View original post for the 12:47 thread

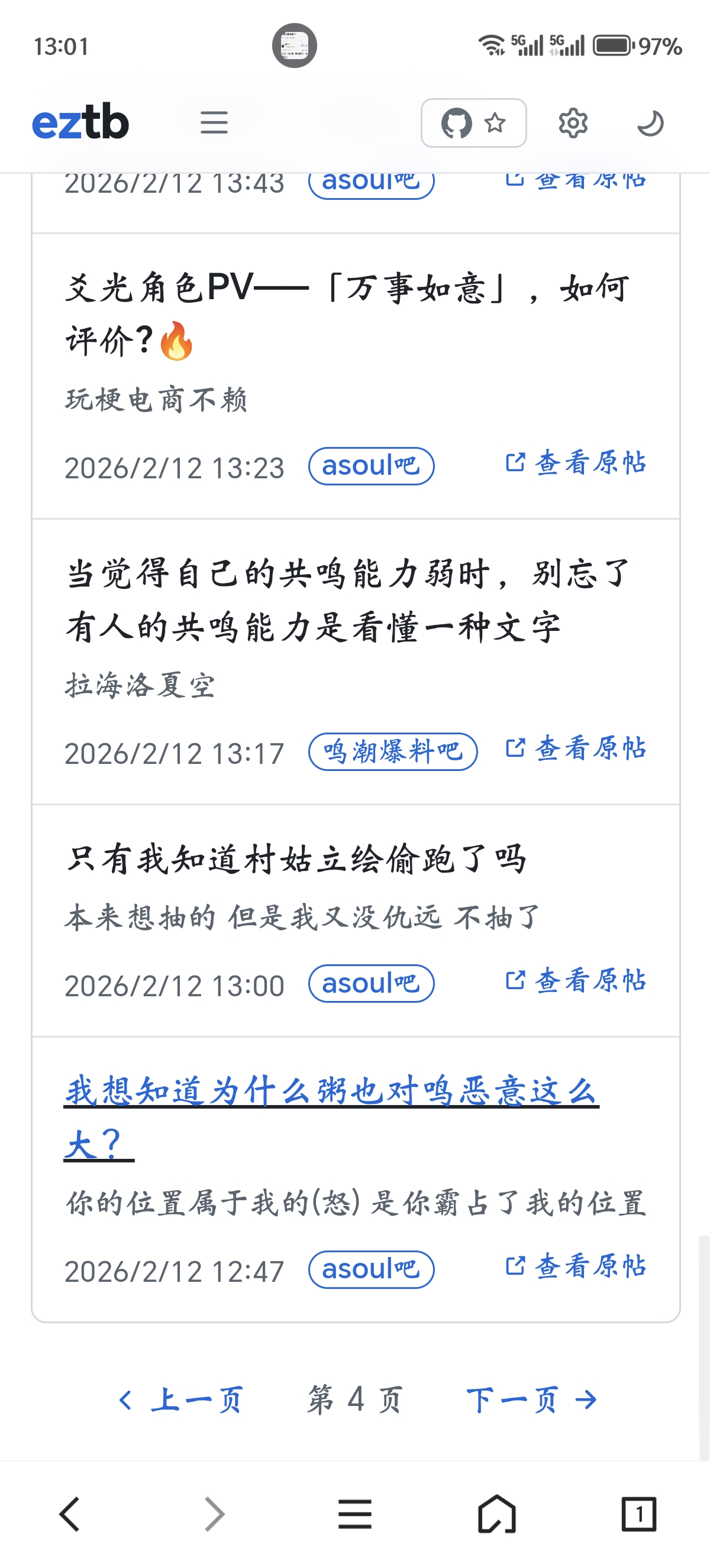576,1266
